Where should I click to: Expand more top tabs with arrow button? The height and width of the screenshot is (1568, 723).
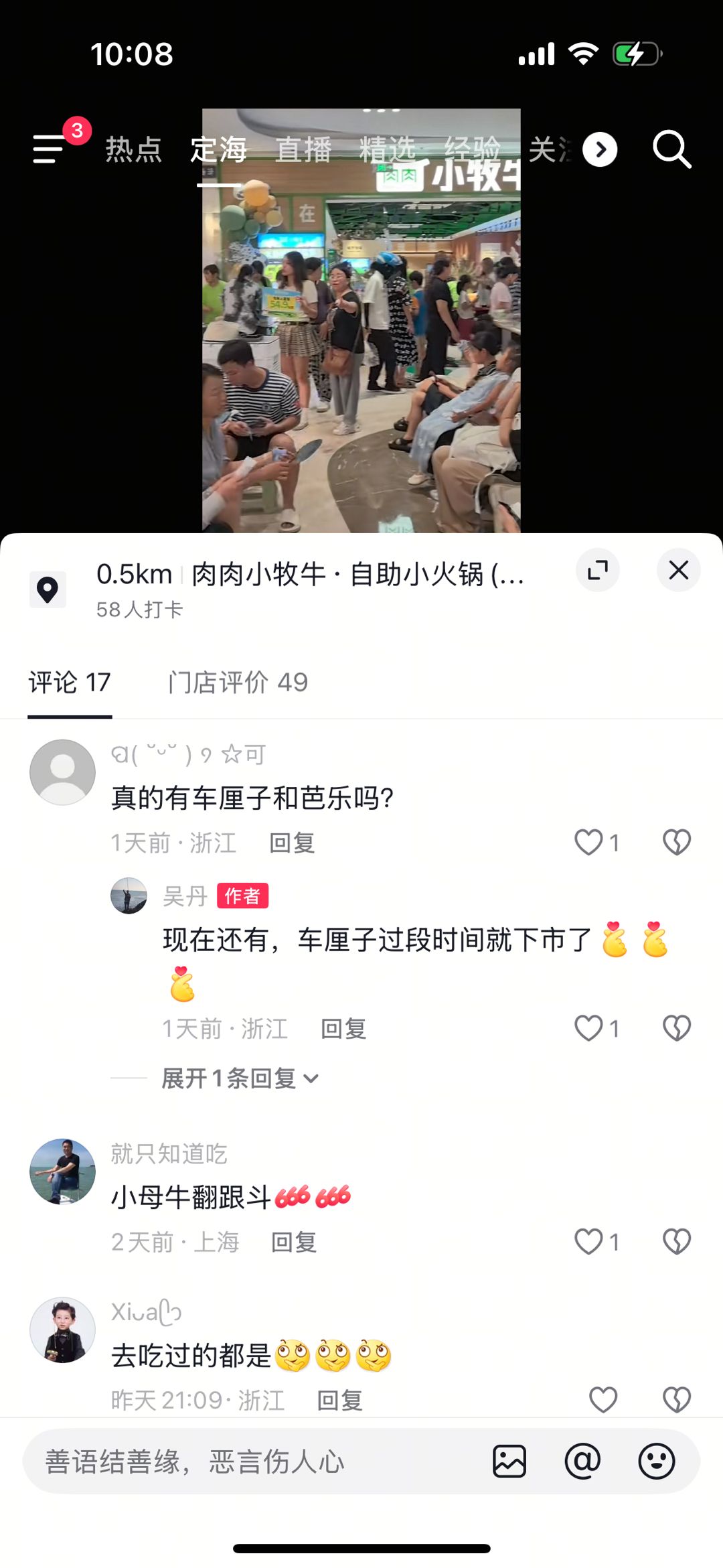[x=600, y=150]
